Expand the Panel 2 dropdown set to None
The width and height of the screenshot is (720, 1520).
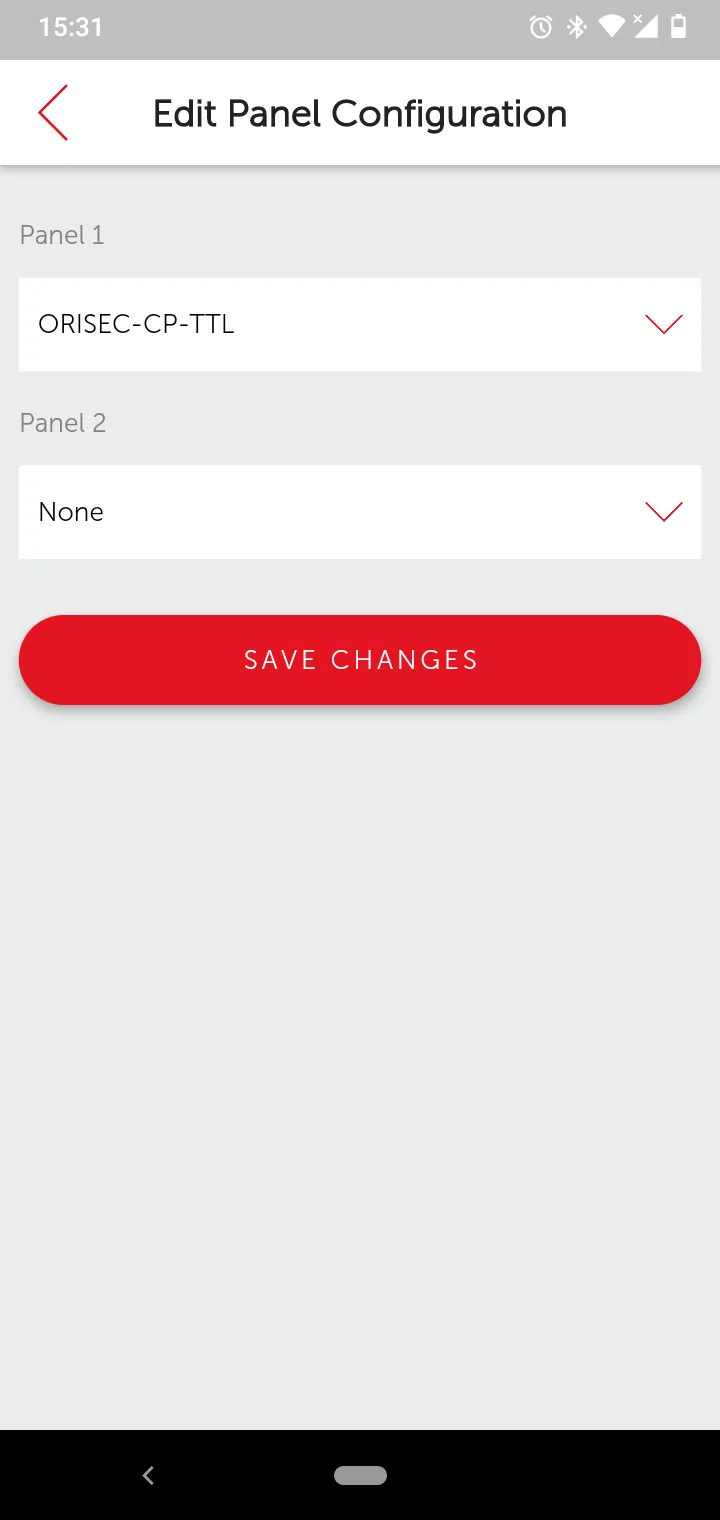tap(360, 512)
